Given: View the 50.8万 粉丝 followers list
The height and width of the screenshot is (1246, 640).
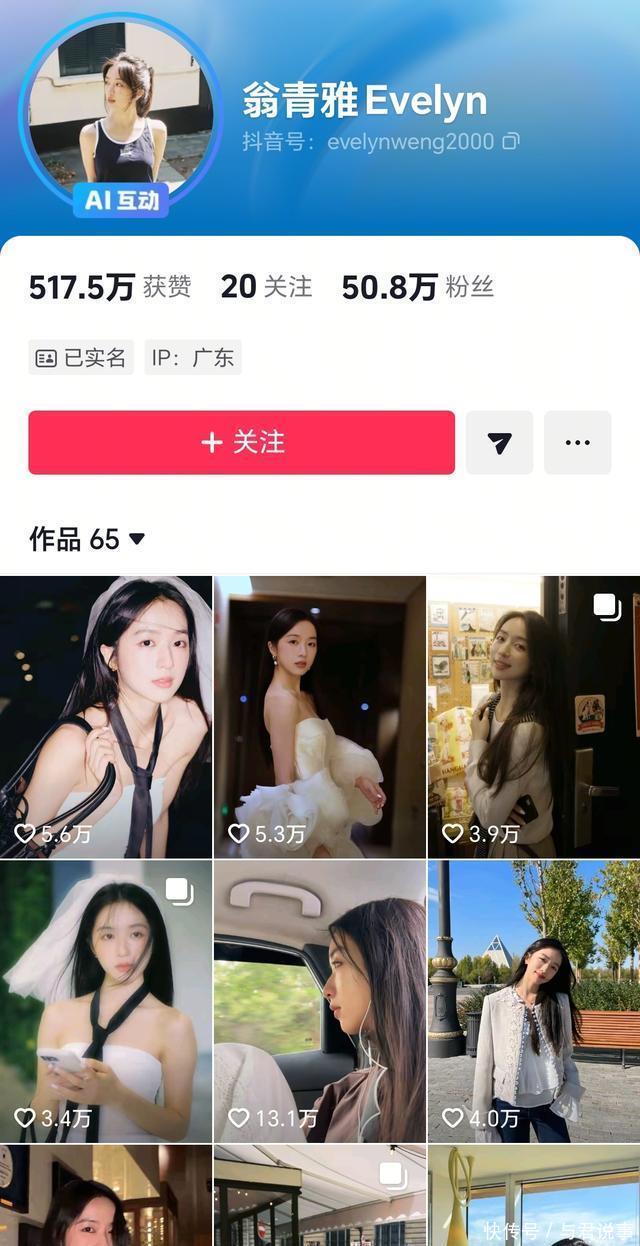Looking at the screenshot, I should point(417,288).
